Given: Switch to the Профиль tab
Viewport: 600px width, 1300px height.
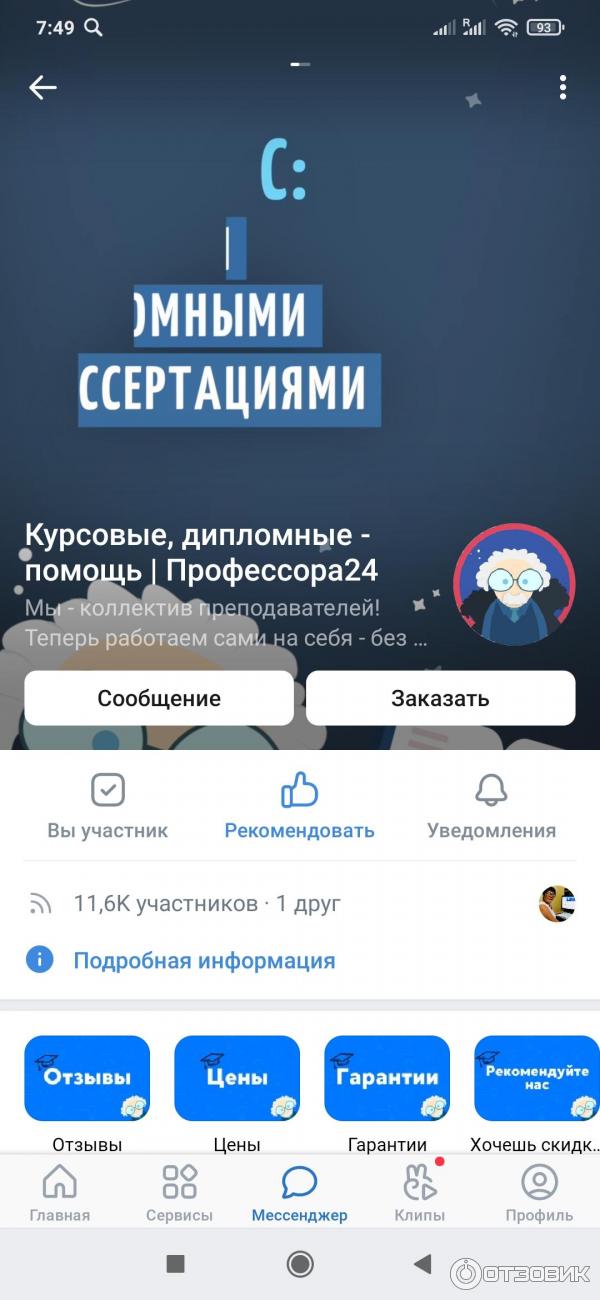Looking at the screenshot, I should coord(539,1193).
